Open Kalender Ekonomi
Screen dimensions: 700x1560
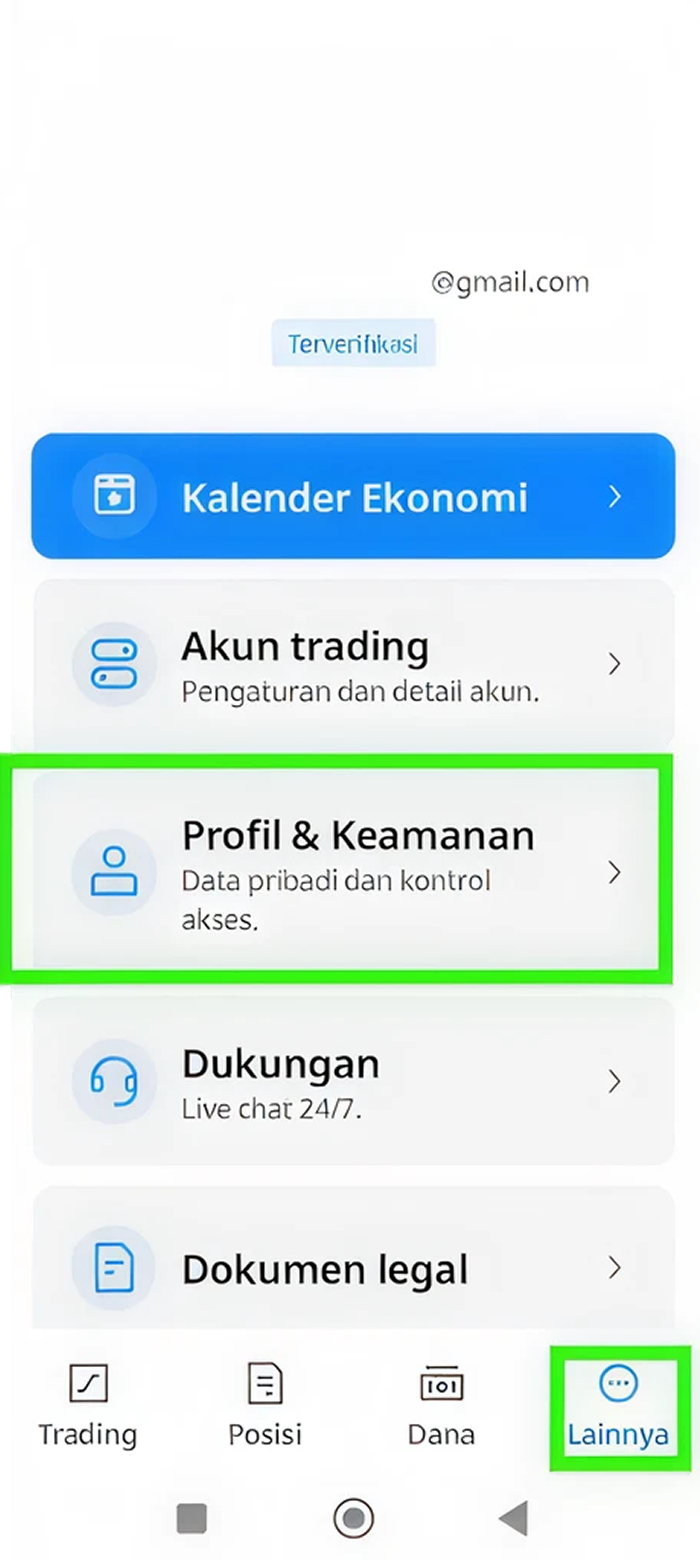click(x=353, y=496)
